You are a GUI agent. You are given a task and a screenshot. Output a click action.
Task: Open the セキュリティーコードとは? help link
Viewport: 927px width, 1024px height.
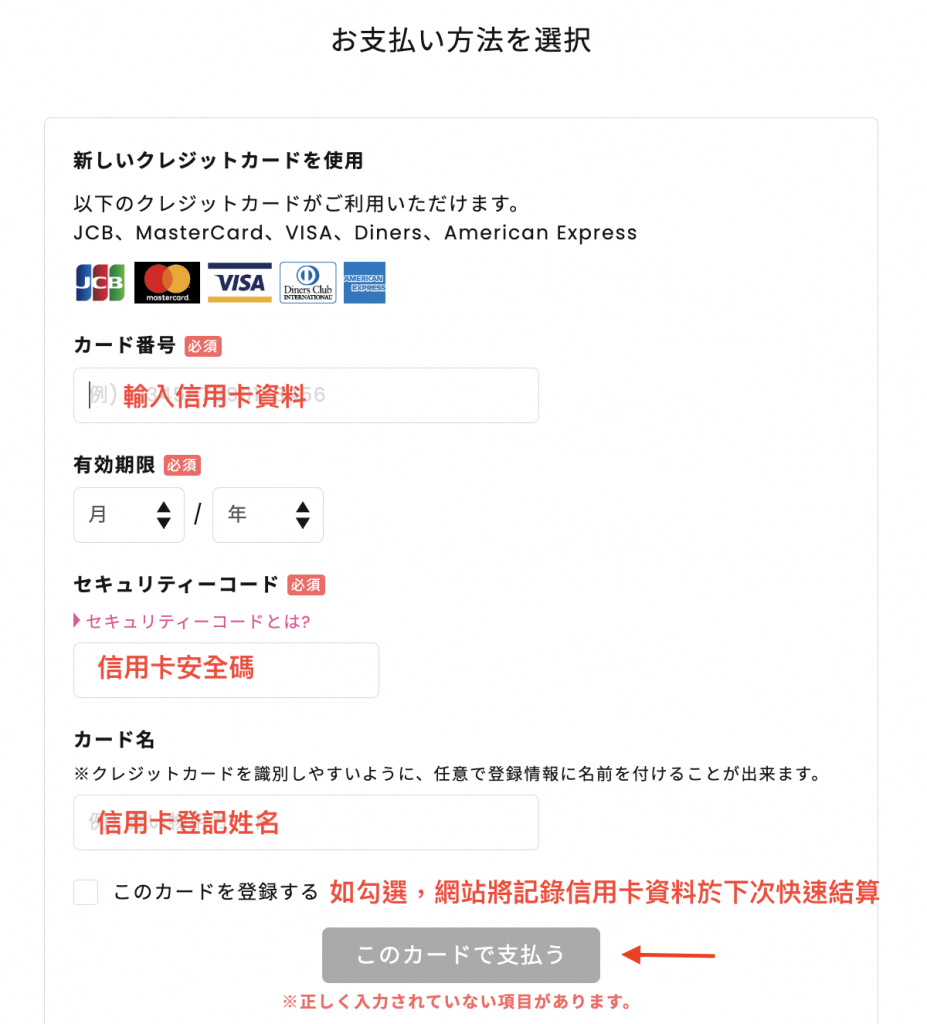tap(197, 621)
